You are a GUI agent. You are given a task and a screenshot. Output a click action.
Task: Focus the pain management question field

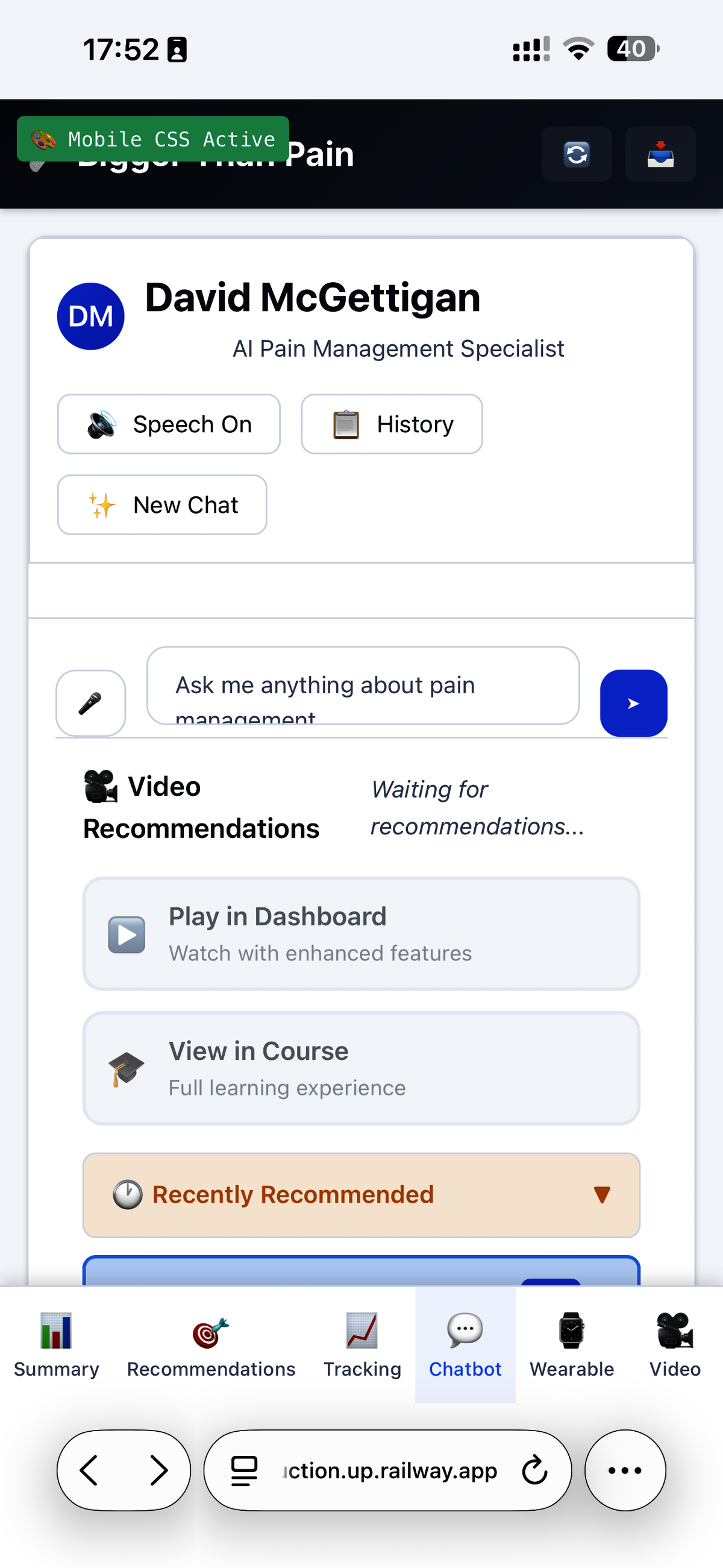(x=363, y=686)
